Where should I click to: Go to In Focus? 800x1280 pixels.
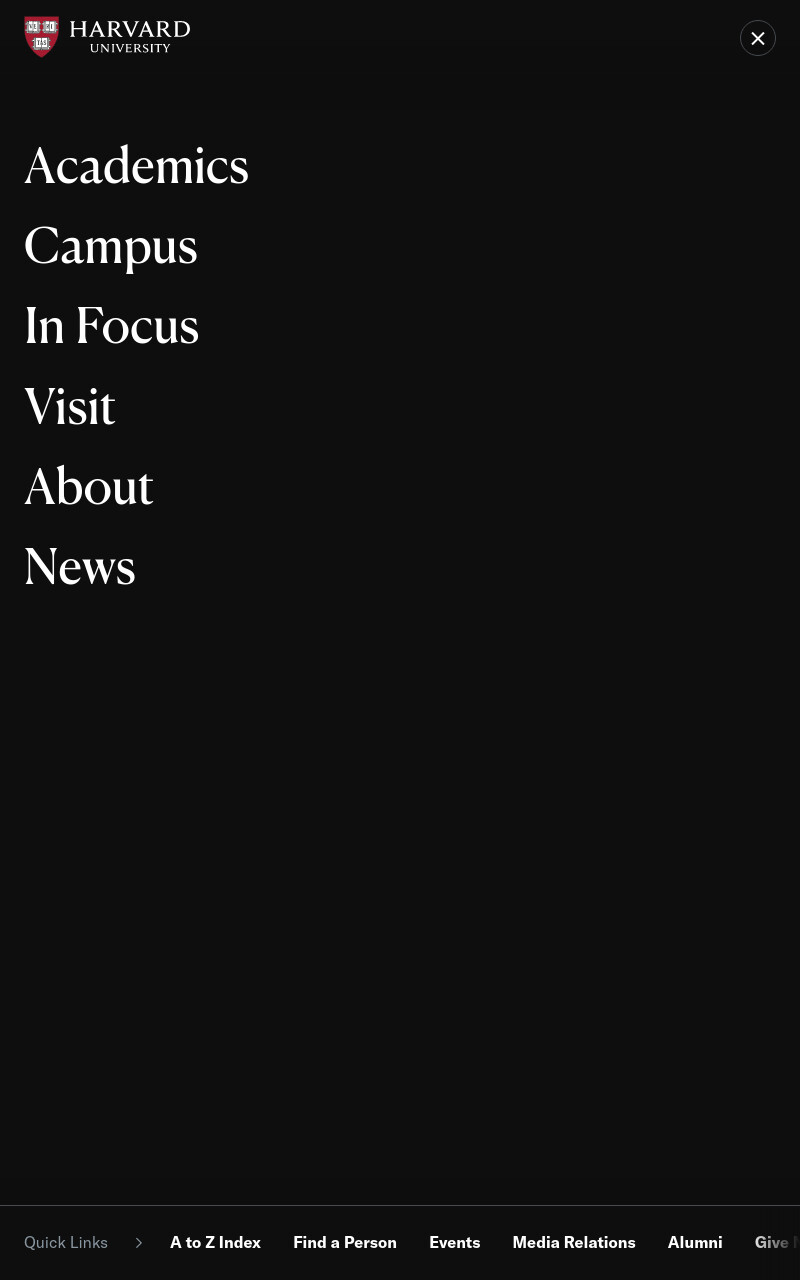(x=112, y=326)
